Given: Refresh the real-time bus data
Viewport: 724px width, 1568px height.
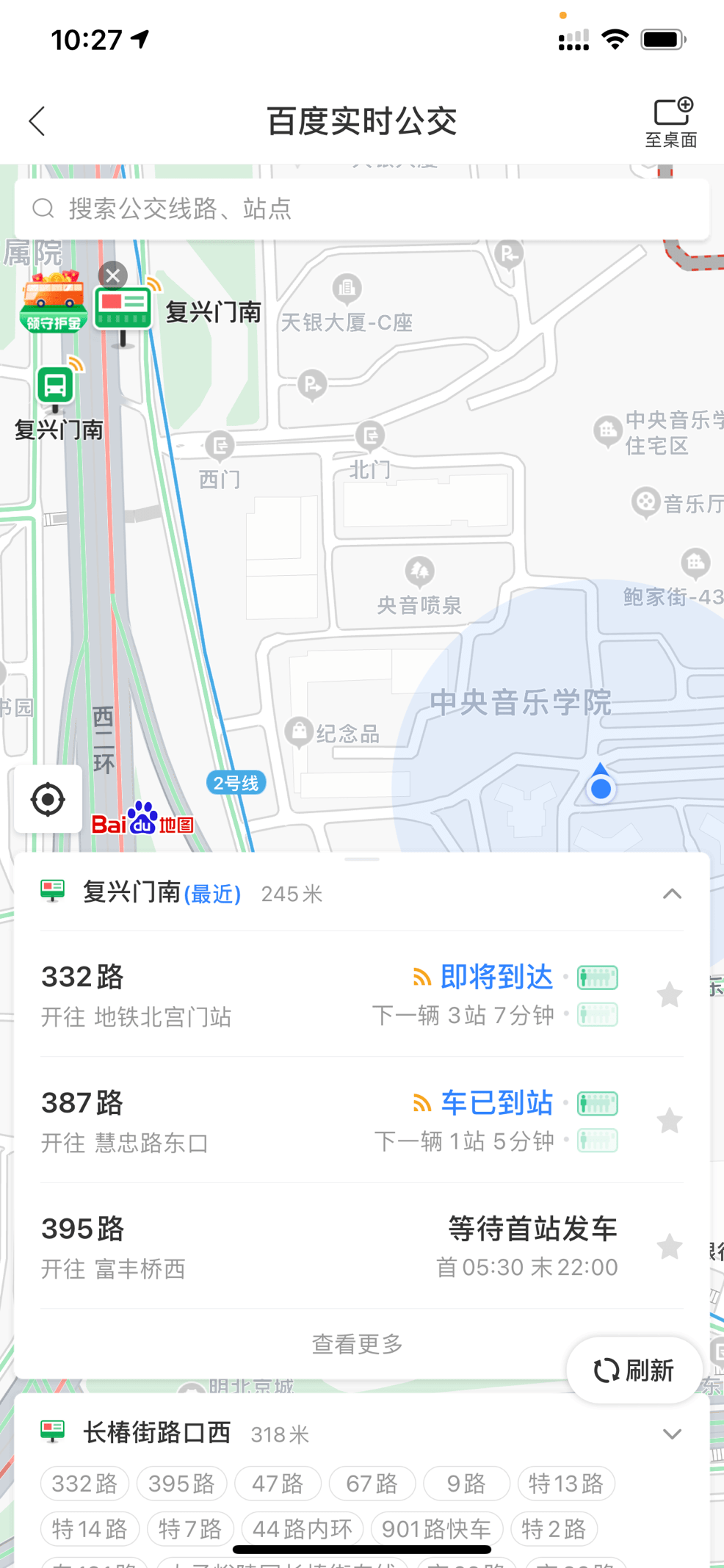Looking at the screenshot, I should 634,1370.
